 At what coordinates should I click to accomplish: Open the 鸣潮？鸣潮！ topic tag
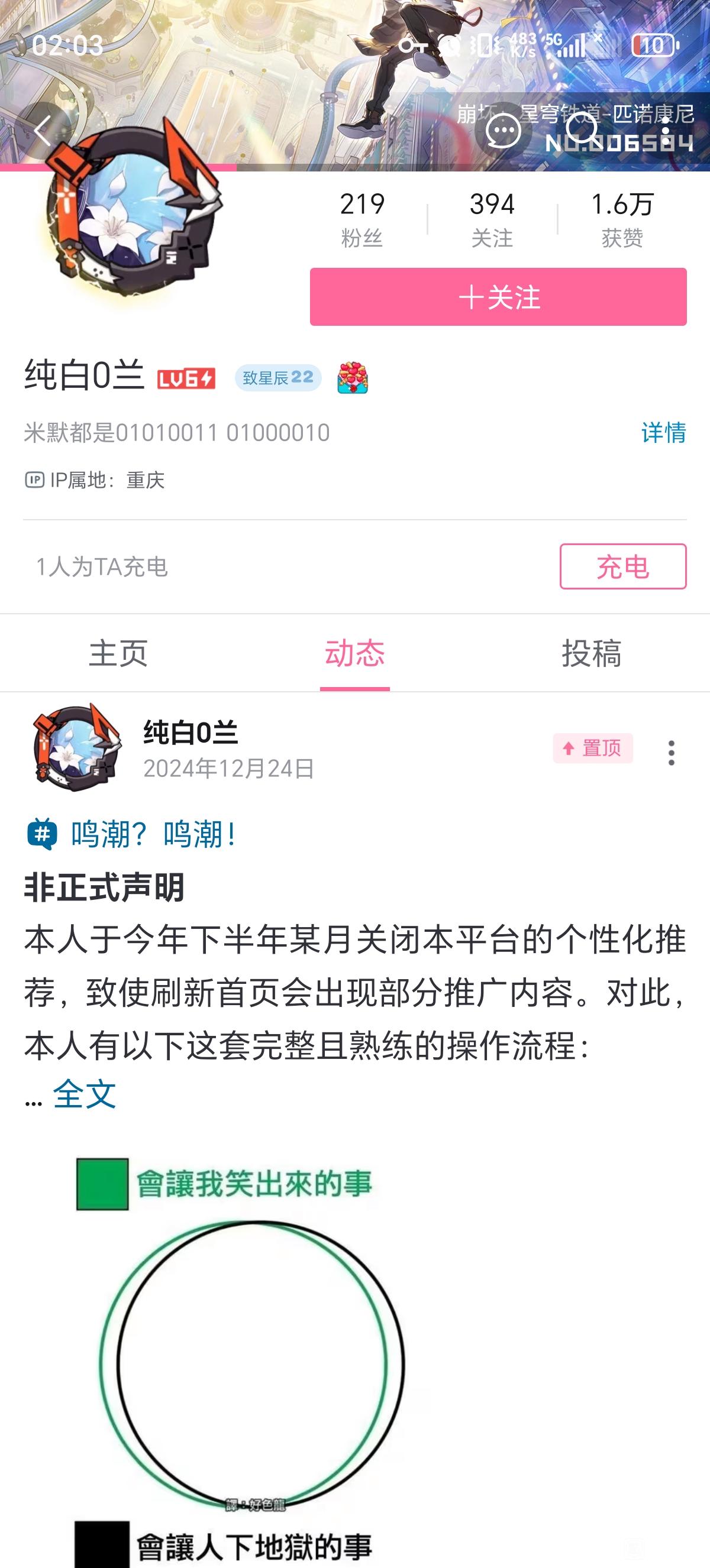(152, 834)
